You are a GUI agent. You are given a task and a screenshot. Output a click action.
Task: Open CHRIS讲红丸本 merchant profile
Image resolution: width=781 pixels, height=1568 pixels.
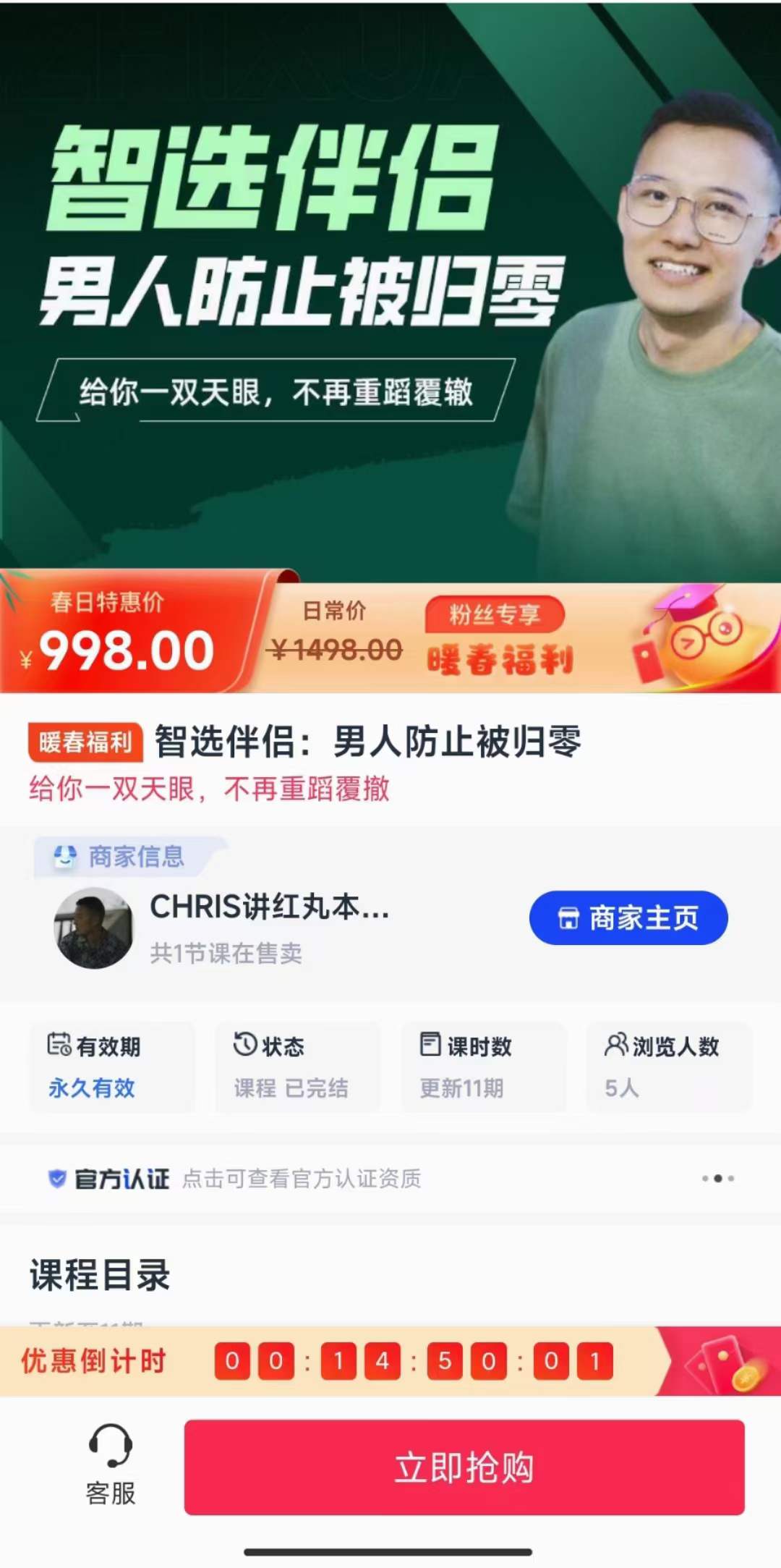coord(269,907)
